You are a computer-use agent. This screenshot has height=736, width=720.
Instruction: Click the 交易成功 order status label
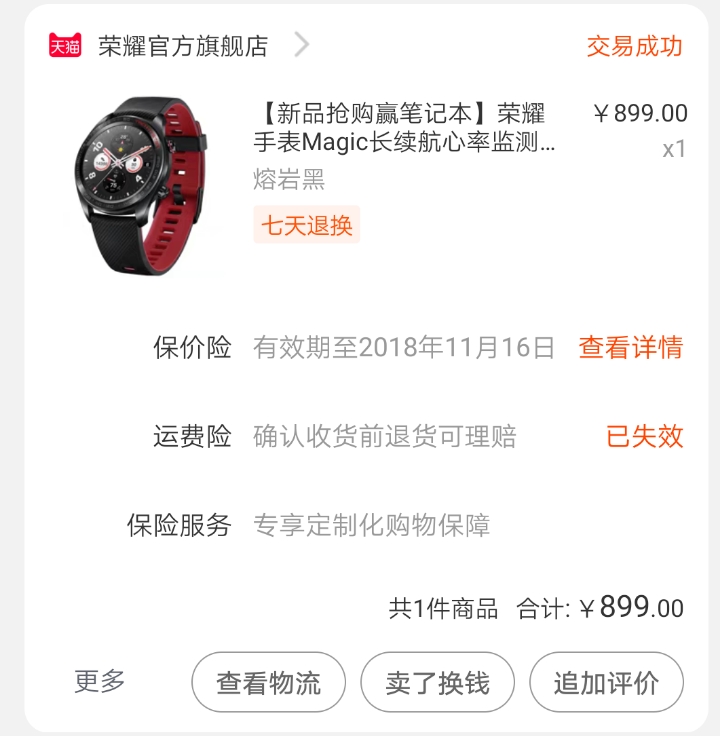pyautogui.click(x=633, y=45)
